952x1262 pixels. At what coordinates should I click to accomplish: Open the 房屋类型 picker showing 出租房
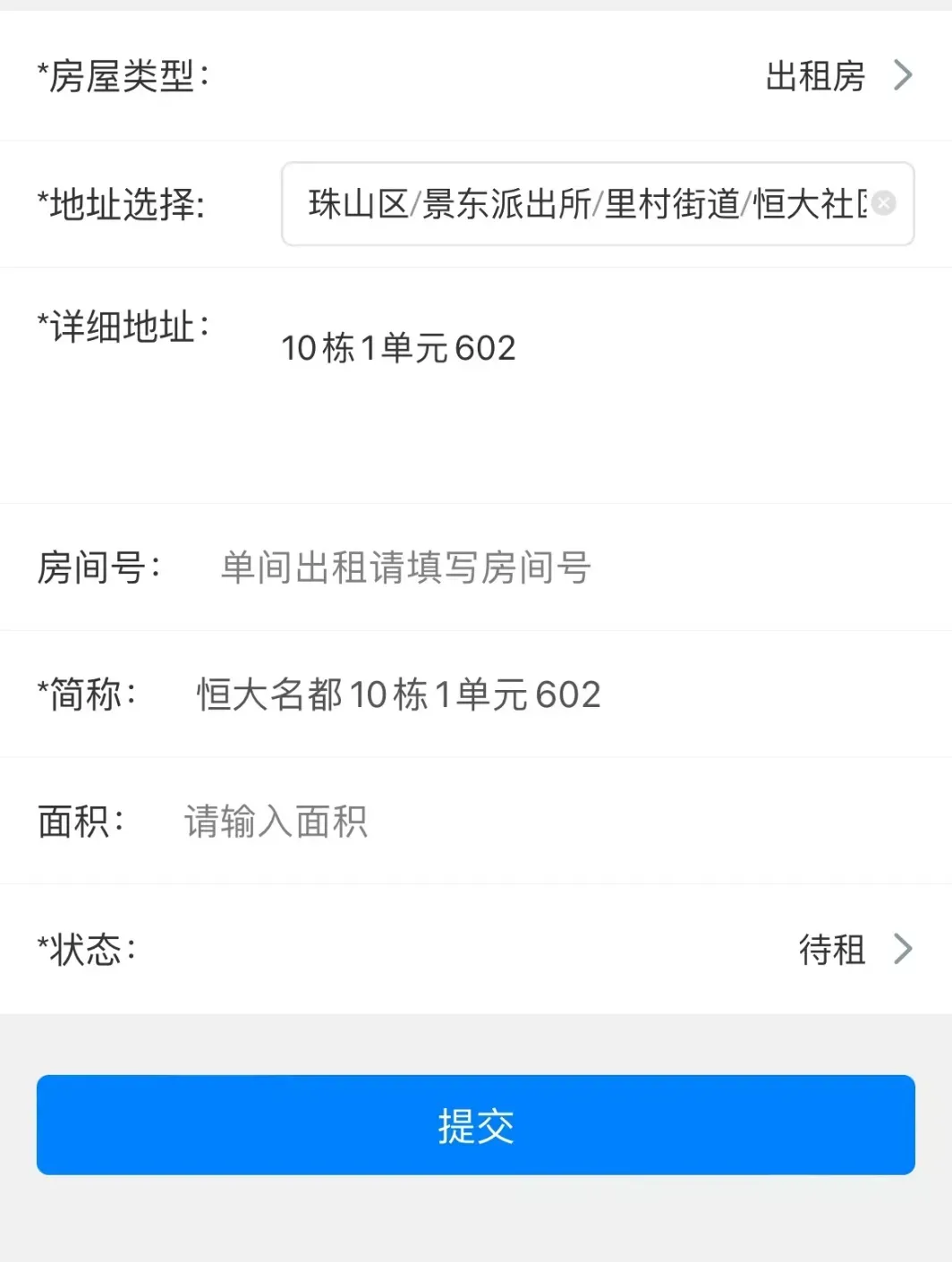click(x=837, y=76)
